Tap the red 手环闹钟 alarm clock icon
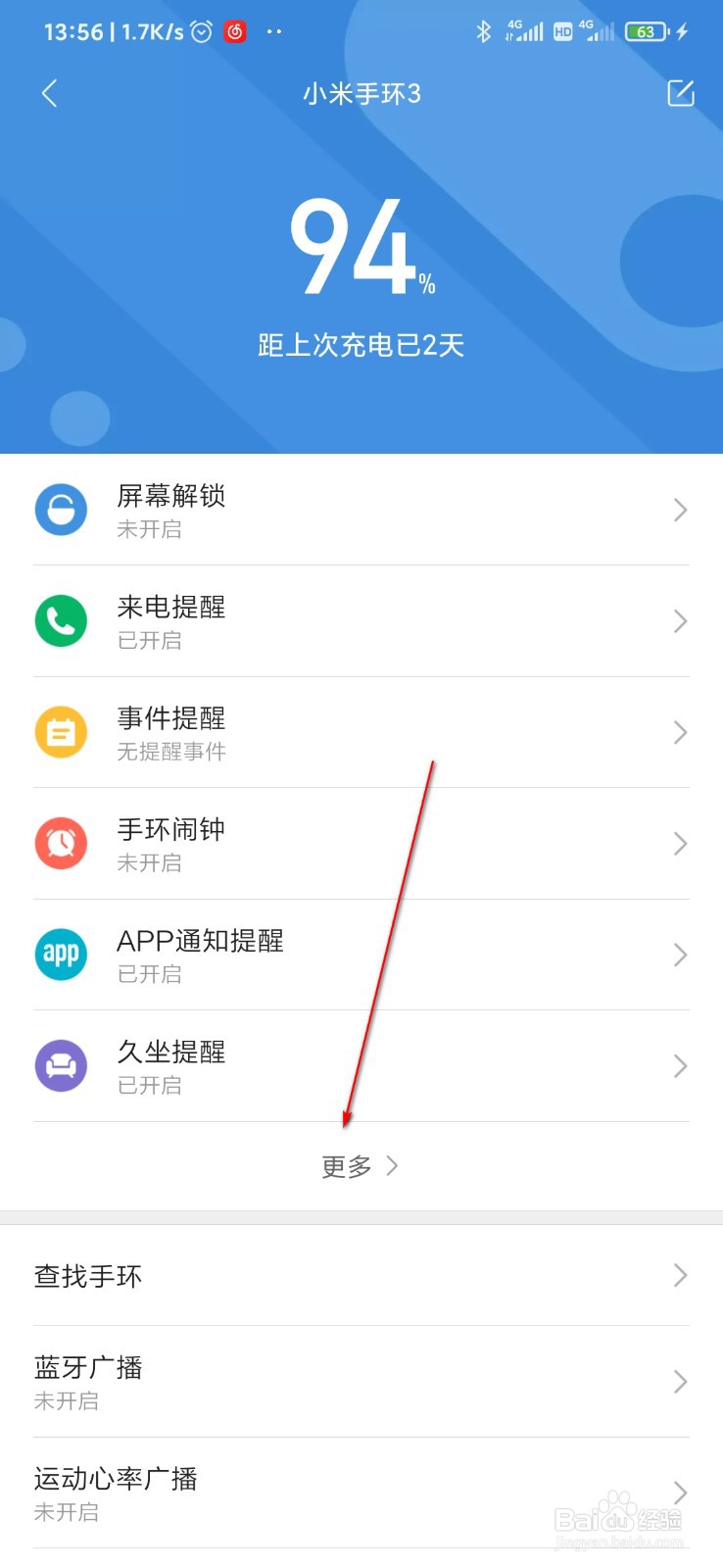The width and height of the screenshot is (723, 1568). coord(61,844)
